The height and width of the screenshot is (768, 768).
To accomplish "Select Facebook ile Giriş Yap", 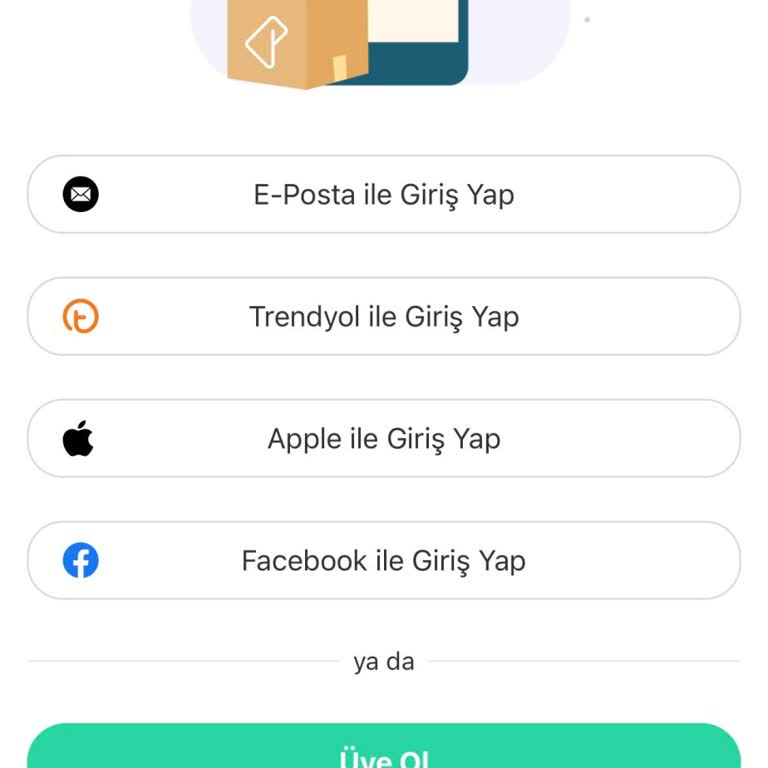I will 384,560.
